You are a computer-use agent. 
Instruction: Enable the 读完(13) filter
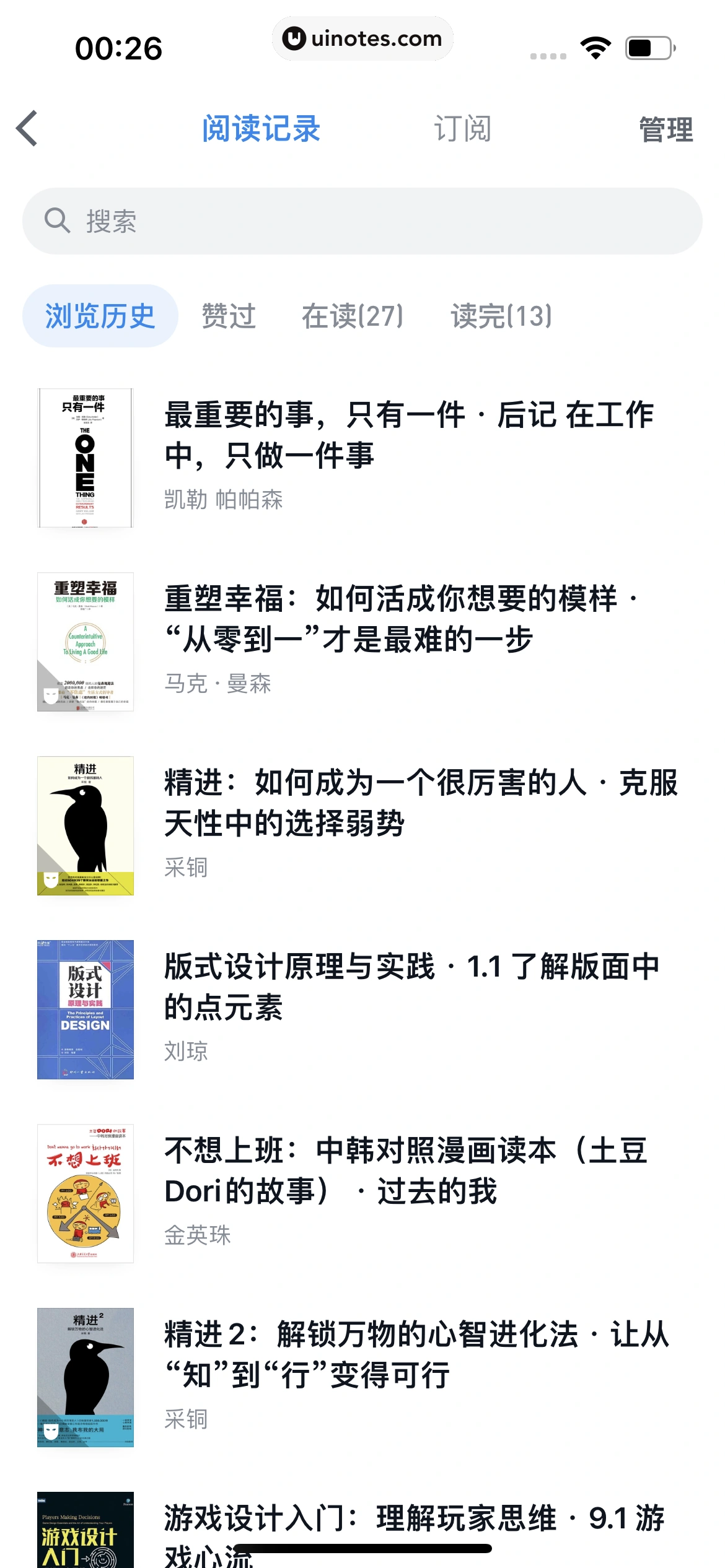tap(499, 315)
